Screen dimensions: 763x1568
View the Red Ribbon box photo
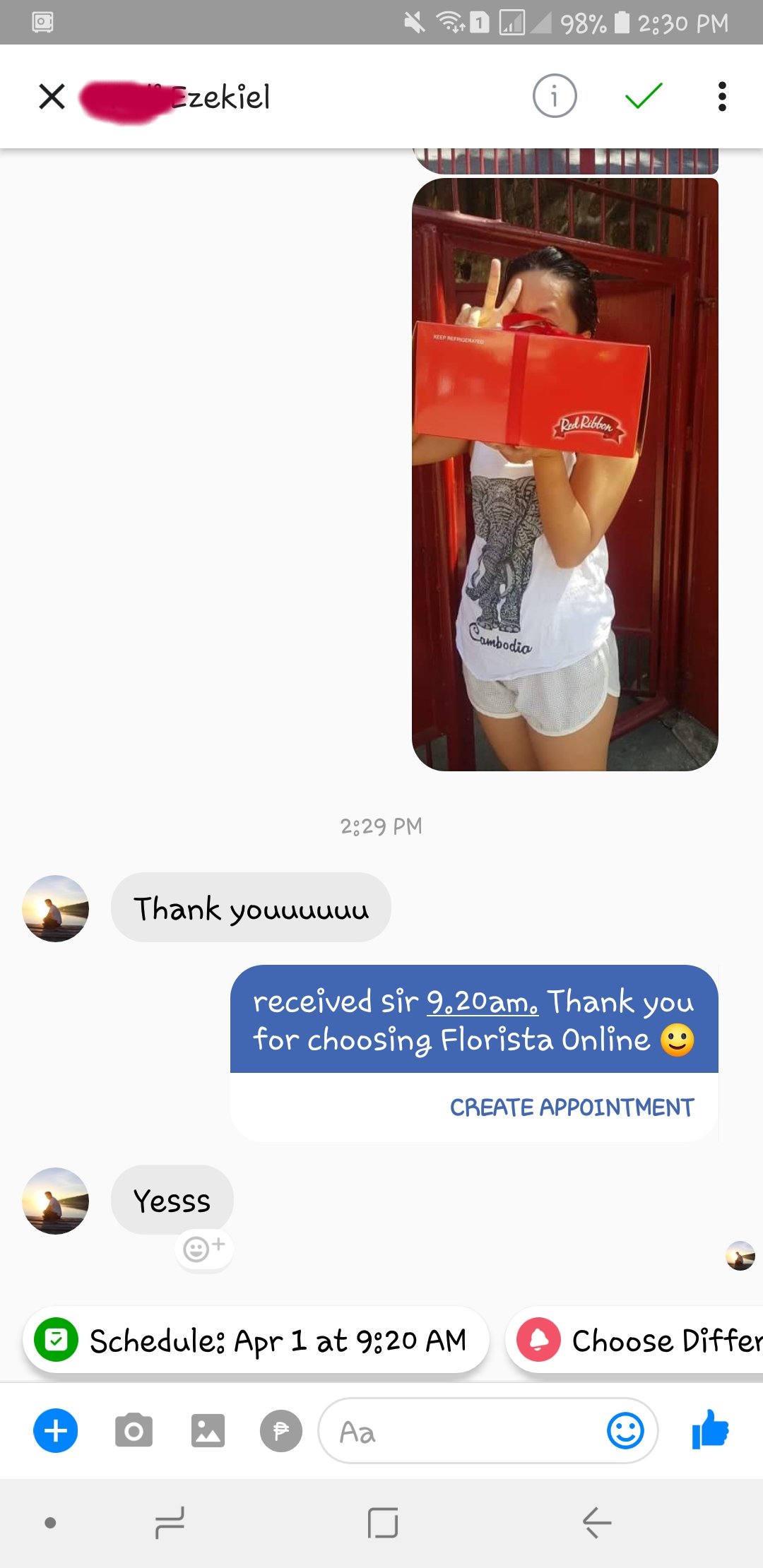564,474
